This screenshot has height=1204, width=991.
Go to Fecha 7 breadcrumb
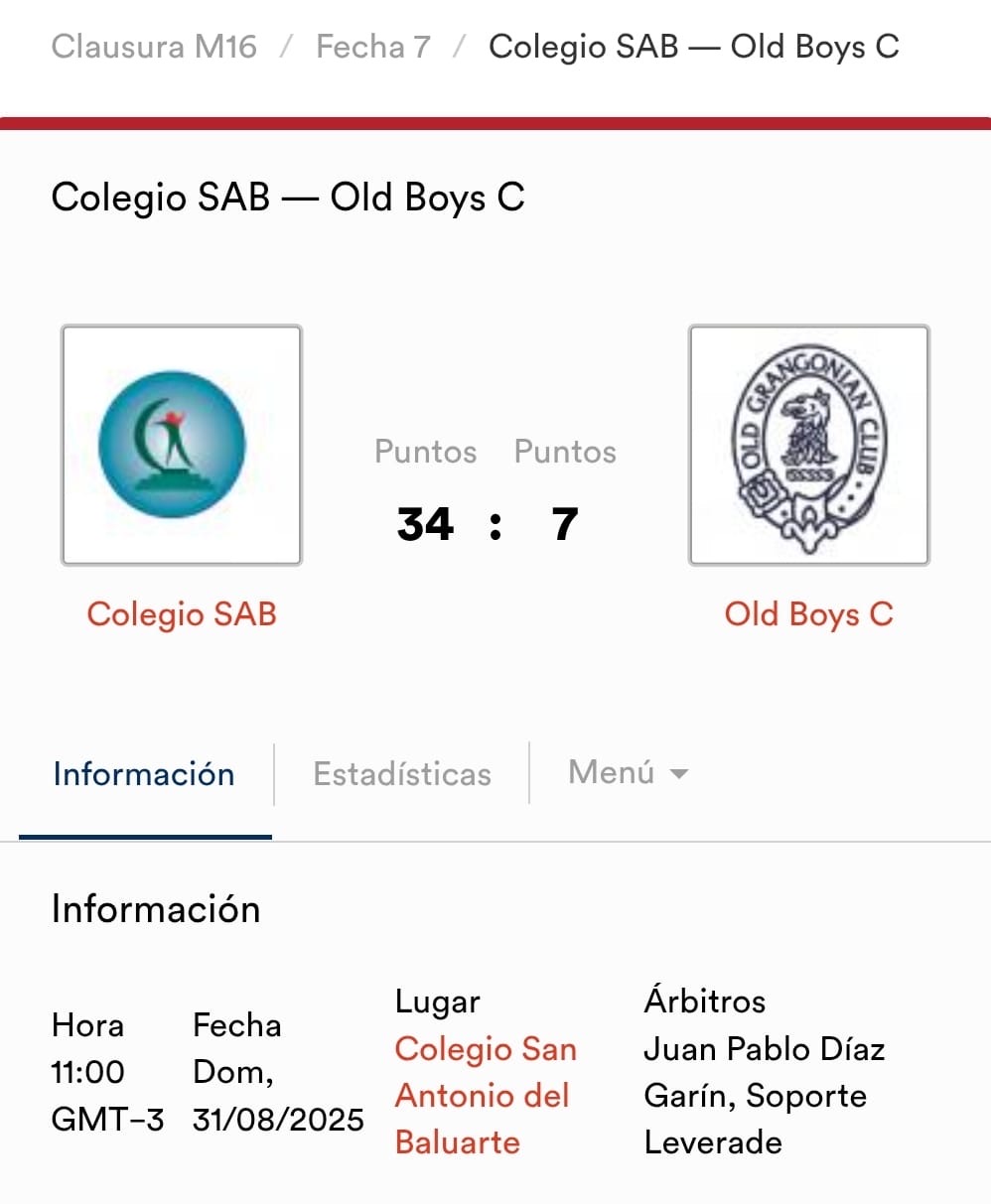point(372,47)
